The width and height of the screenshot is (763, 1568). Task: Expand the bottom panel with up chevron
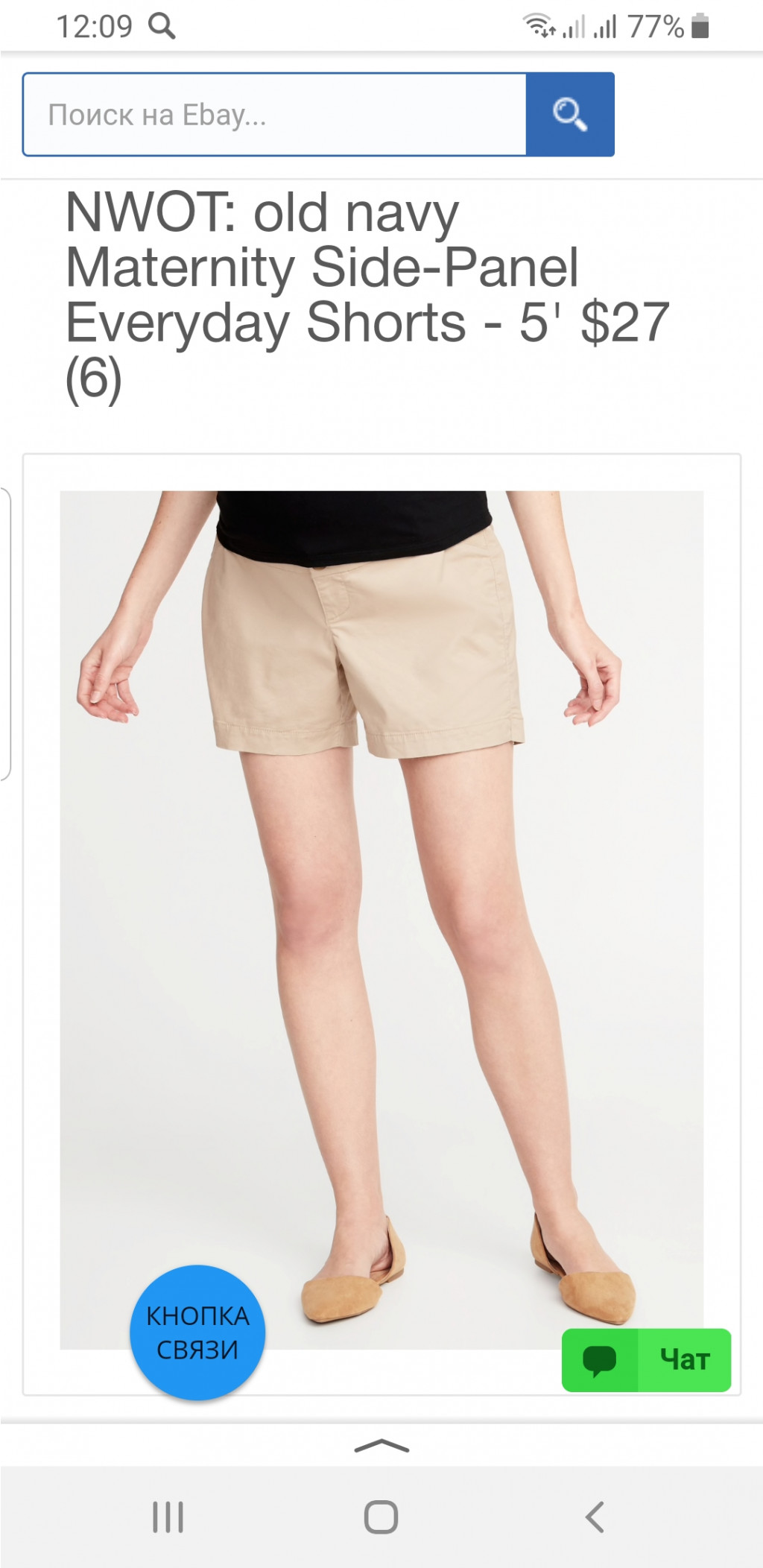tap(381, 1447)
